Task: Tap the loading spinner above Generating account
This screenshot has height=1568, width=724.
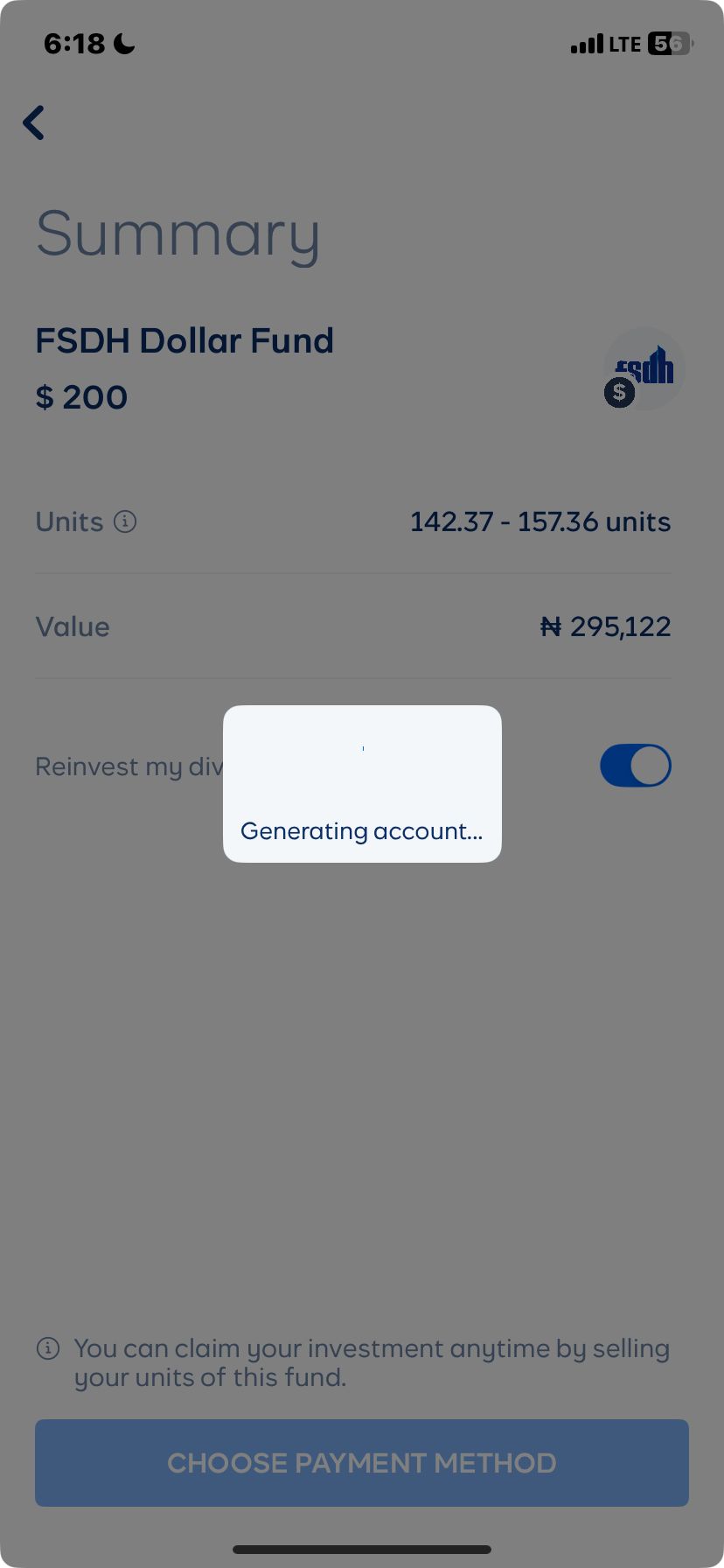Action: coord(362,749)
